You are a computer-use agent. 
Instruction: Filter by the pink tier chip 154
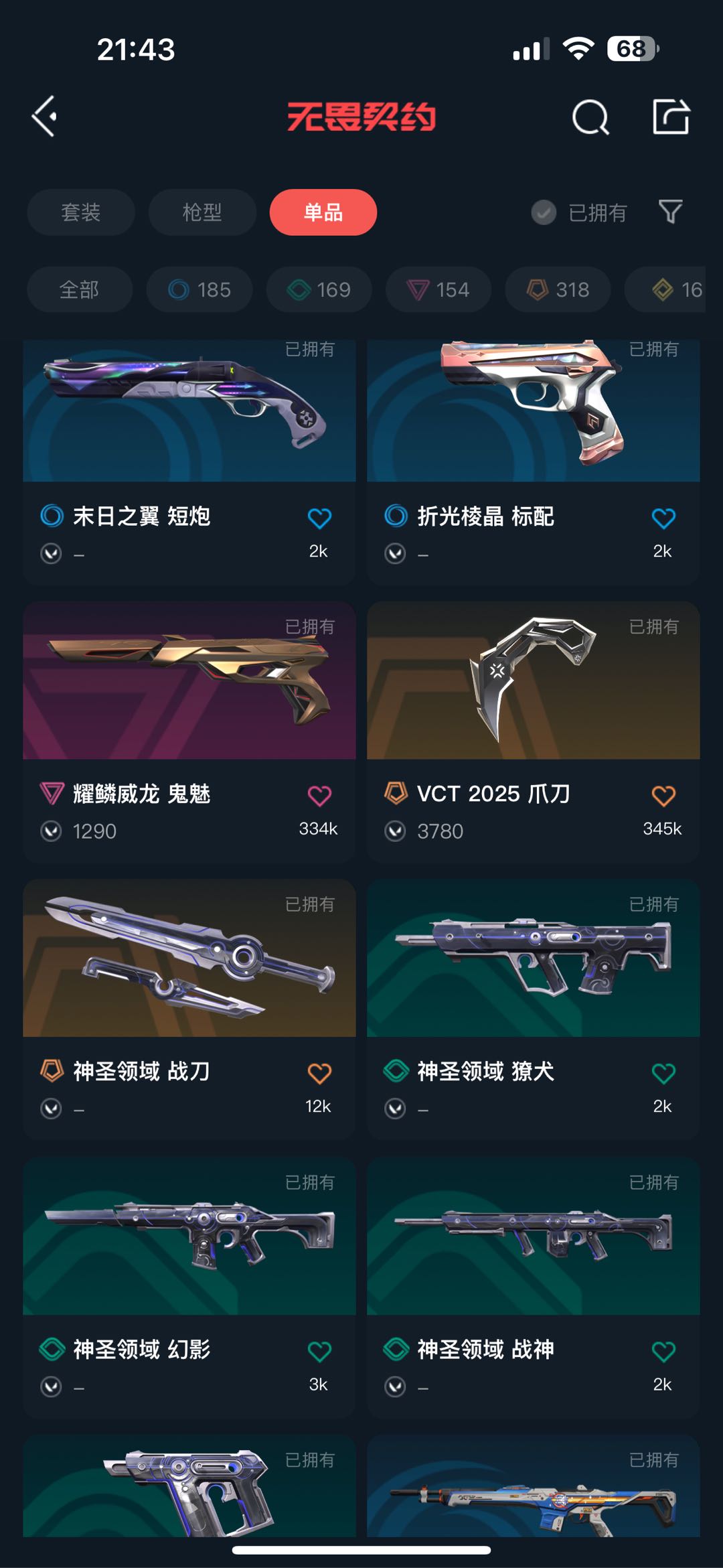438,289
